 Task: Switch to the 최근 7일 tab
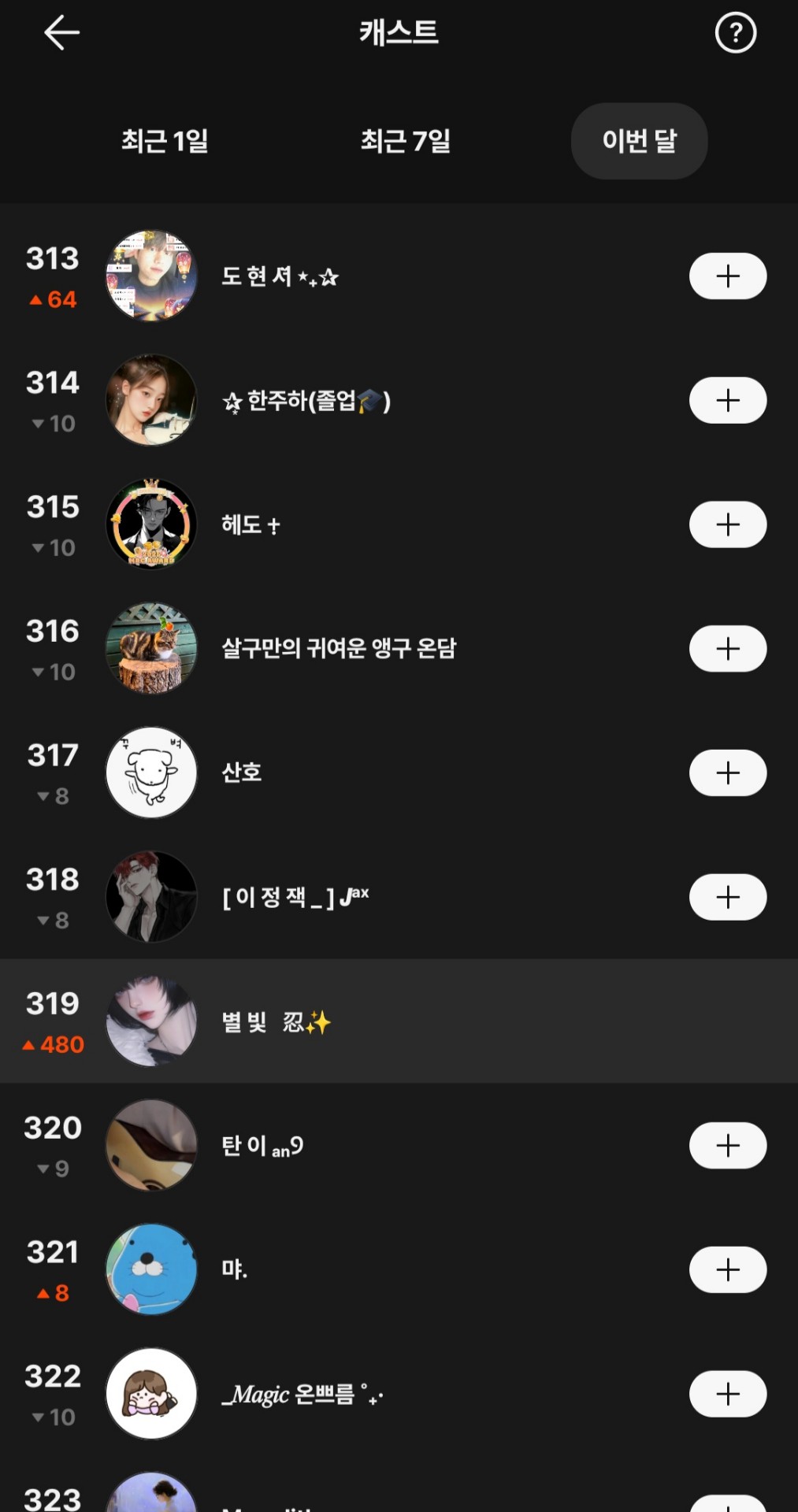(405, 141)
